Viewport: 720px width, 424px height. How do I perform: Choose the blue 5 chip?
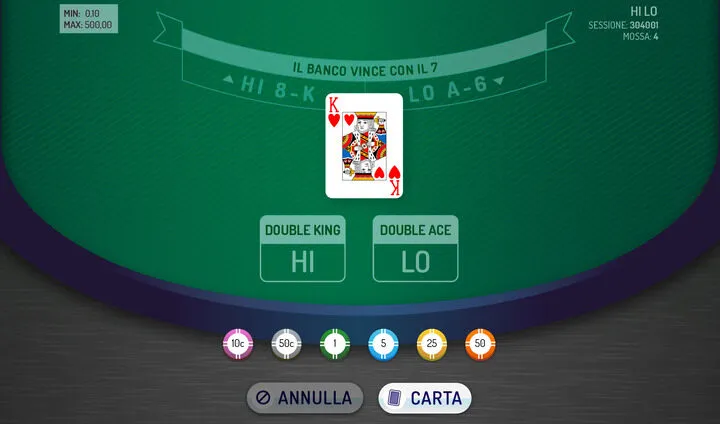coord(383,344)
